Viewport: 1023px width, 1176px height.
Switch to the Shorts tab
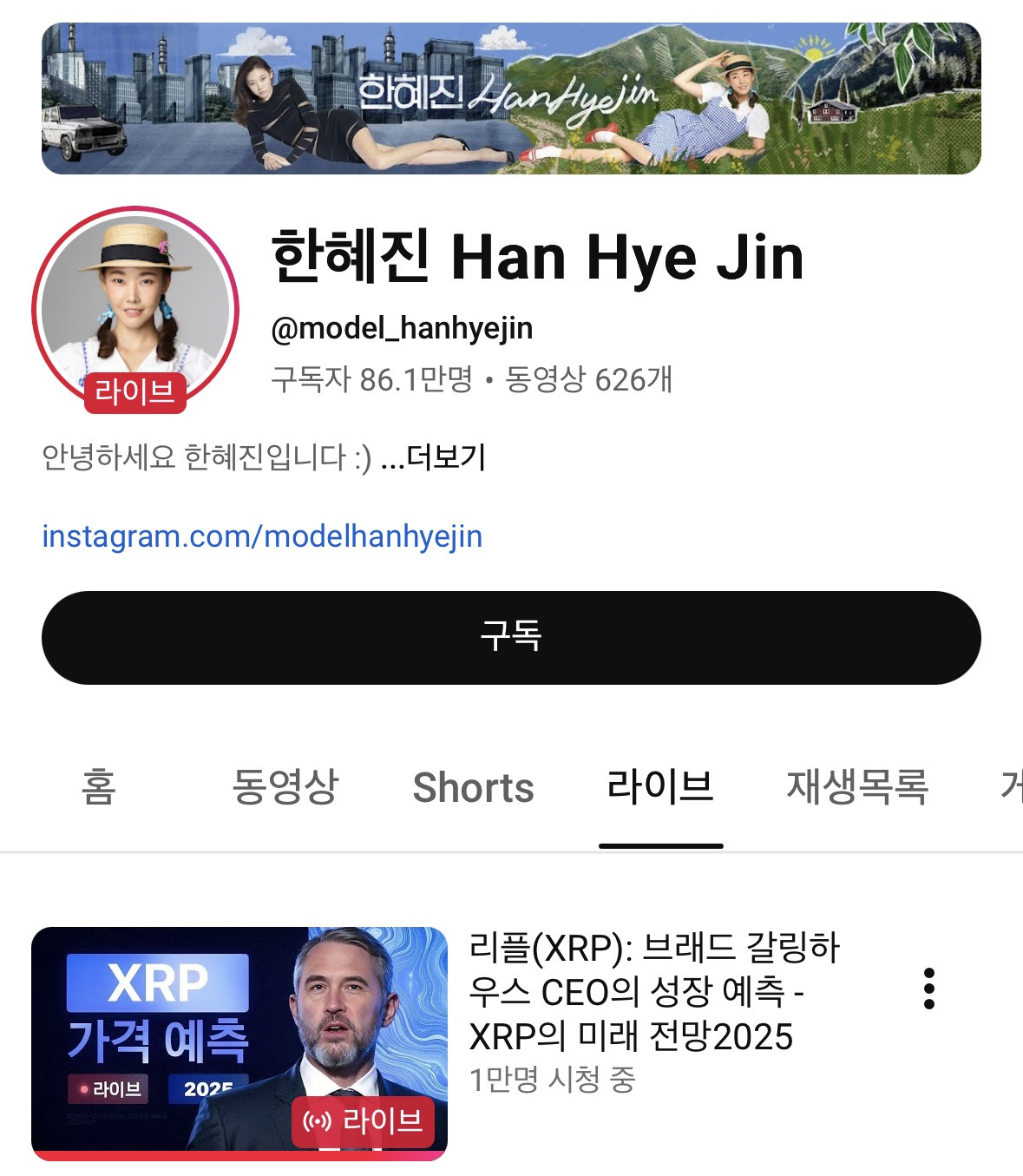(475, 788)
